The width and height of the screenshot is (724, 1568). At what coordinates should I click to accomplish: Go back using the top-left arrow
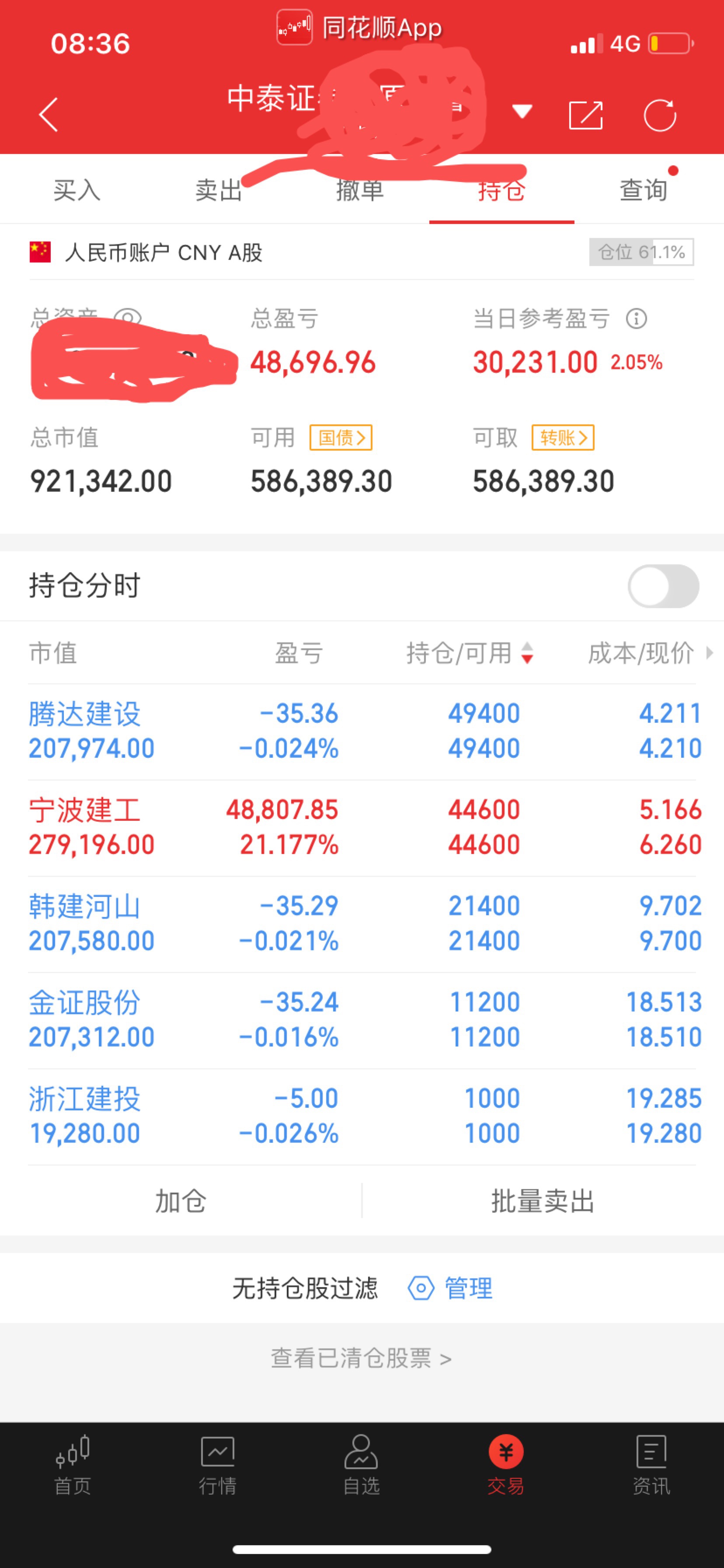click(49, 115)
